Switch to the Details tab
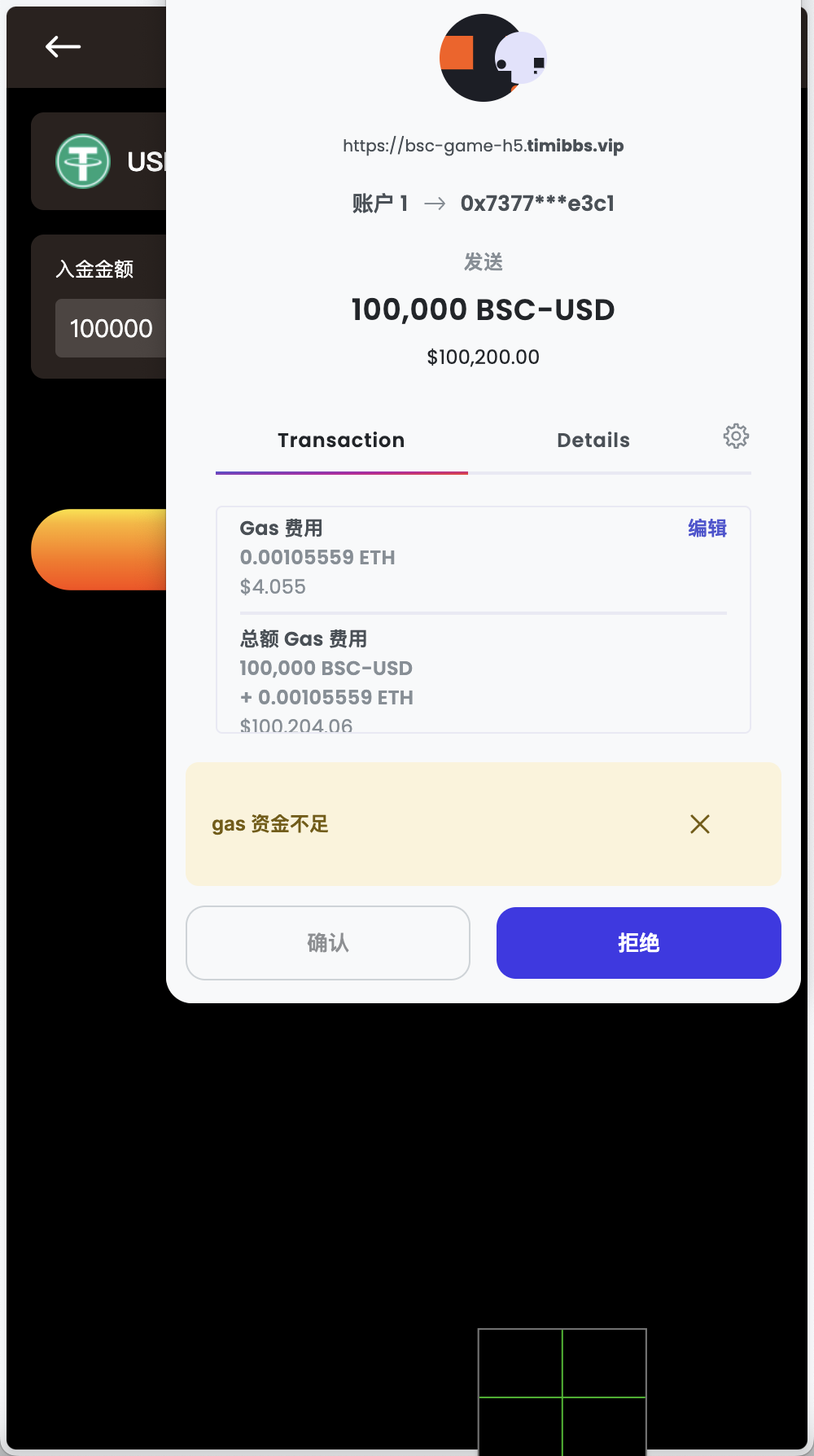The width and height of the screenshot is (814, 1456). point(593,440)
